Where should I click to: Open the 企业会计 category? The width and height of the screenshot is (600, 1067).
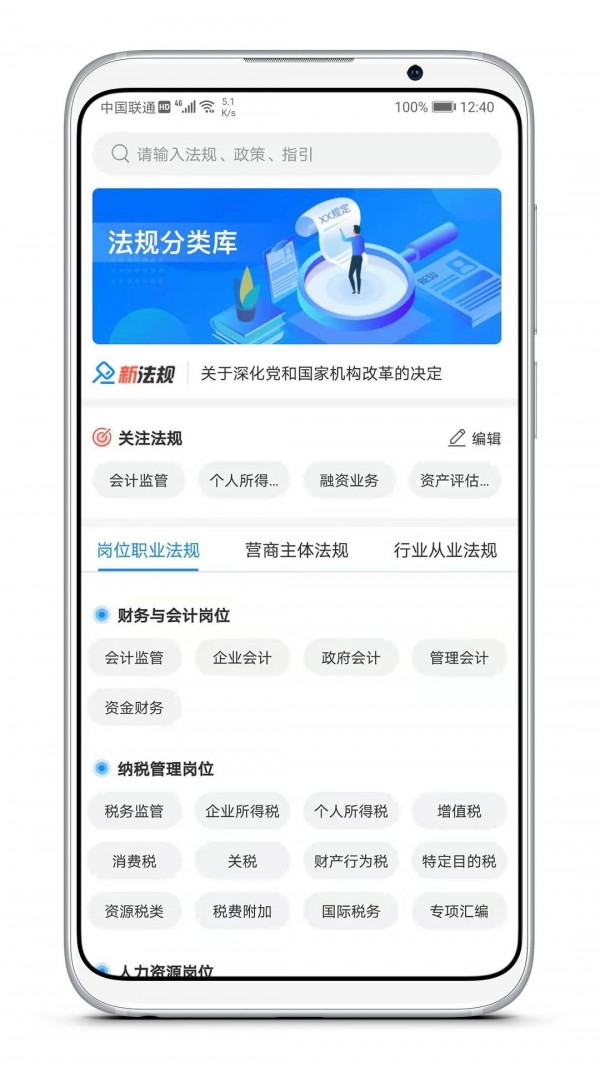(x=242, y=658)
